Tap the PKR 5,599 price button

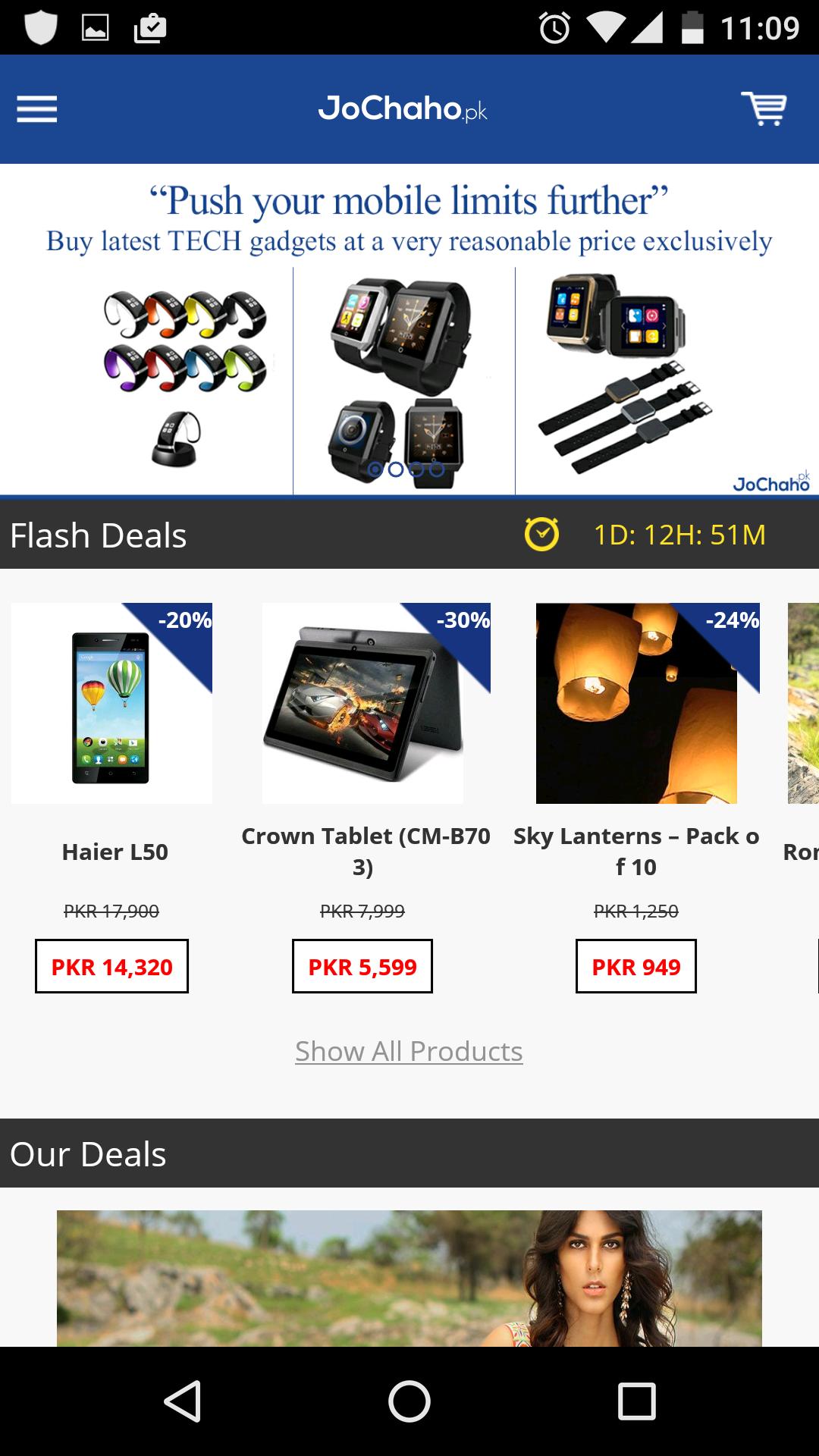pyautogui.click(x=362, y=966)
